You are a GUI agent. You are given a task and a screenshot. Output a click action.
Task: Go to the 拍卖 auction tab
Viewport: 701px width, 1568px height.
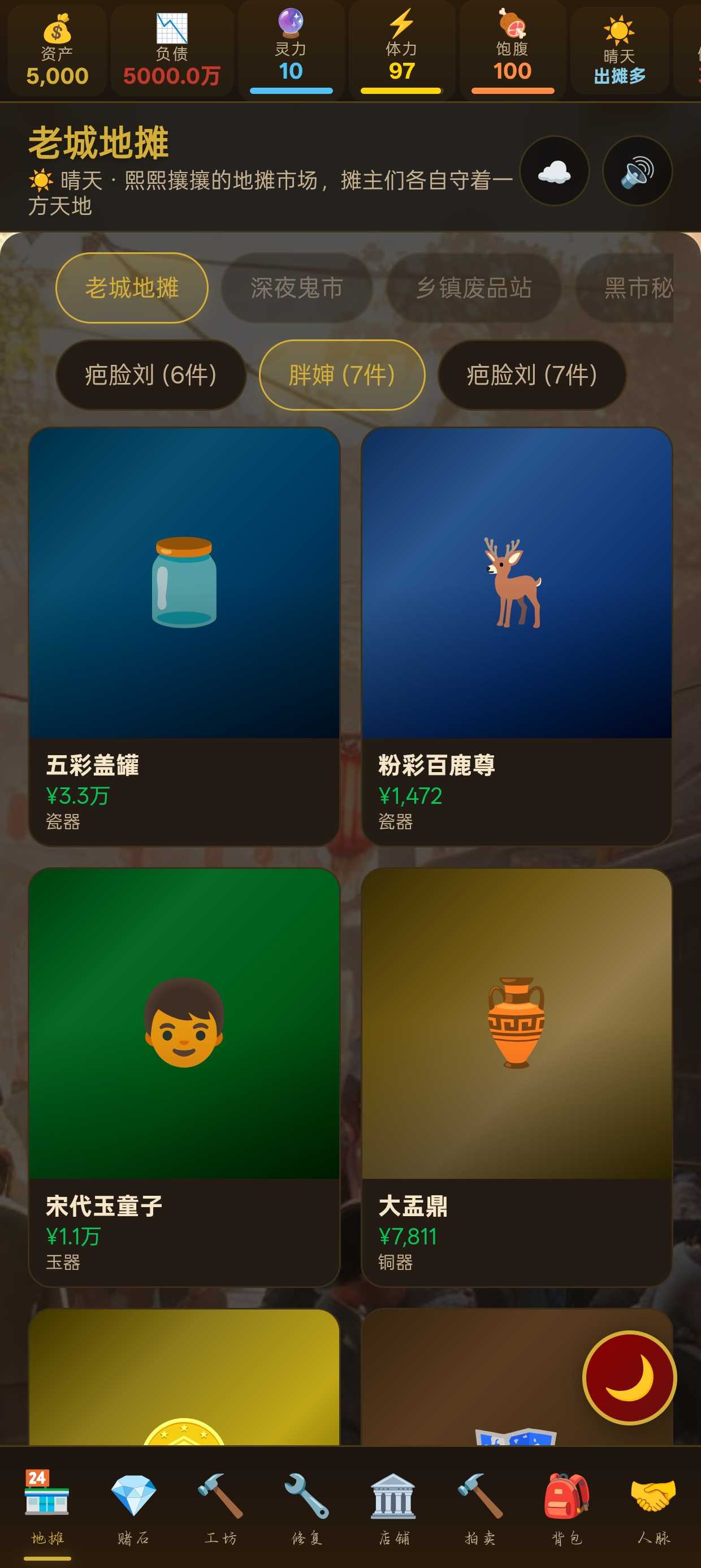(480, 1507)
